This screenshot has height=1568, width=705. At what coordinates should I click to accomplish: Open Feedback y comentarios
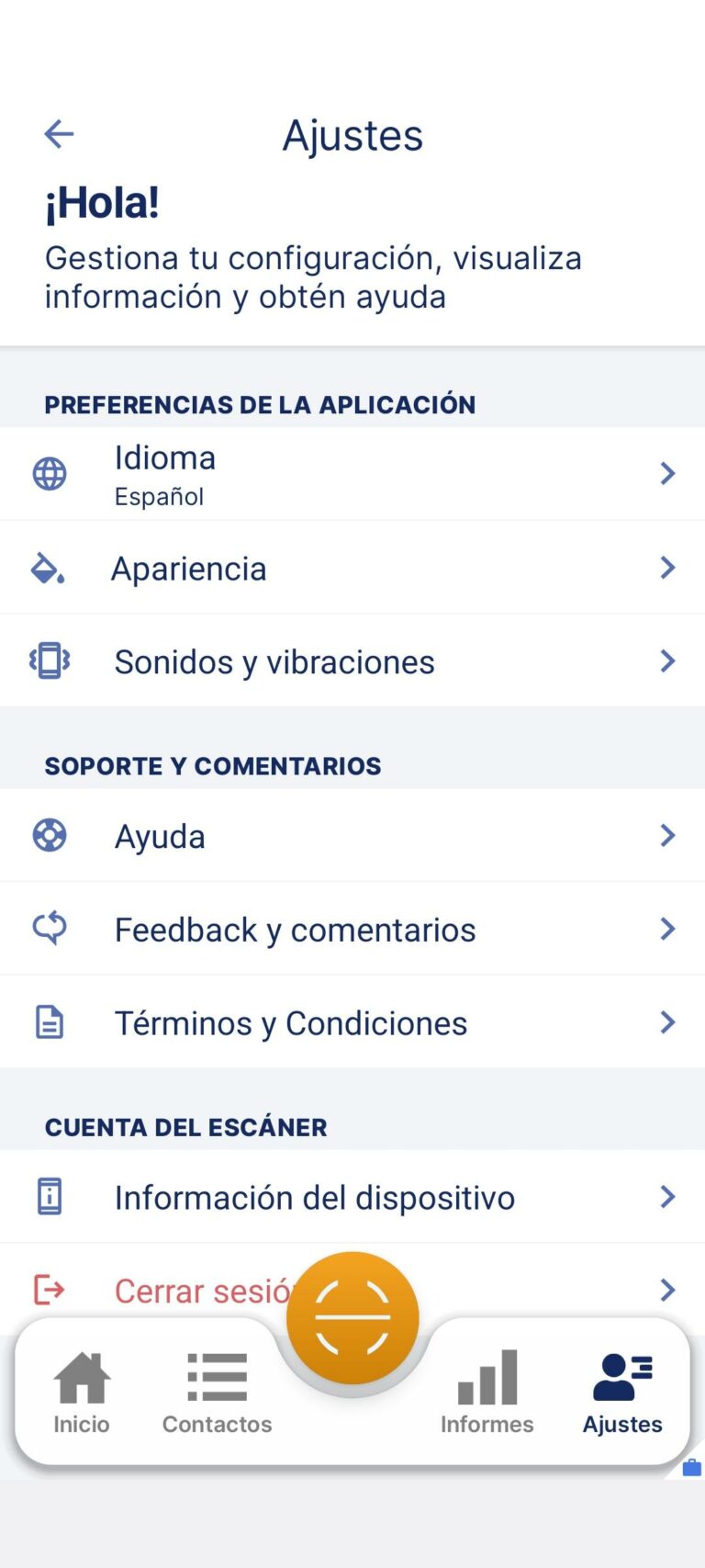point(352,930)
